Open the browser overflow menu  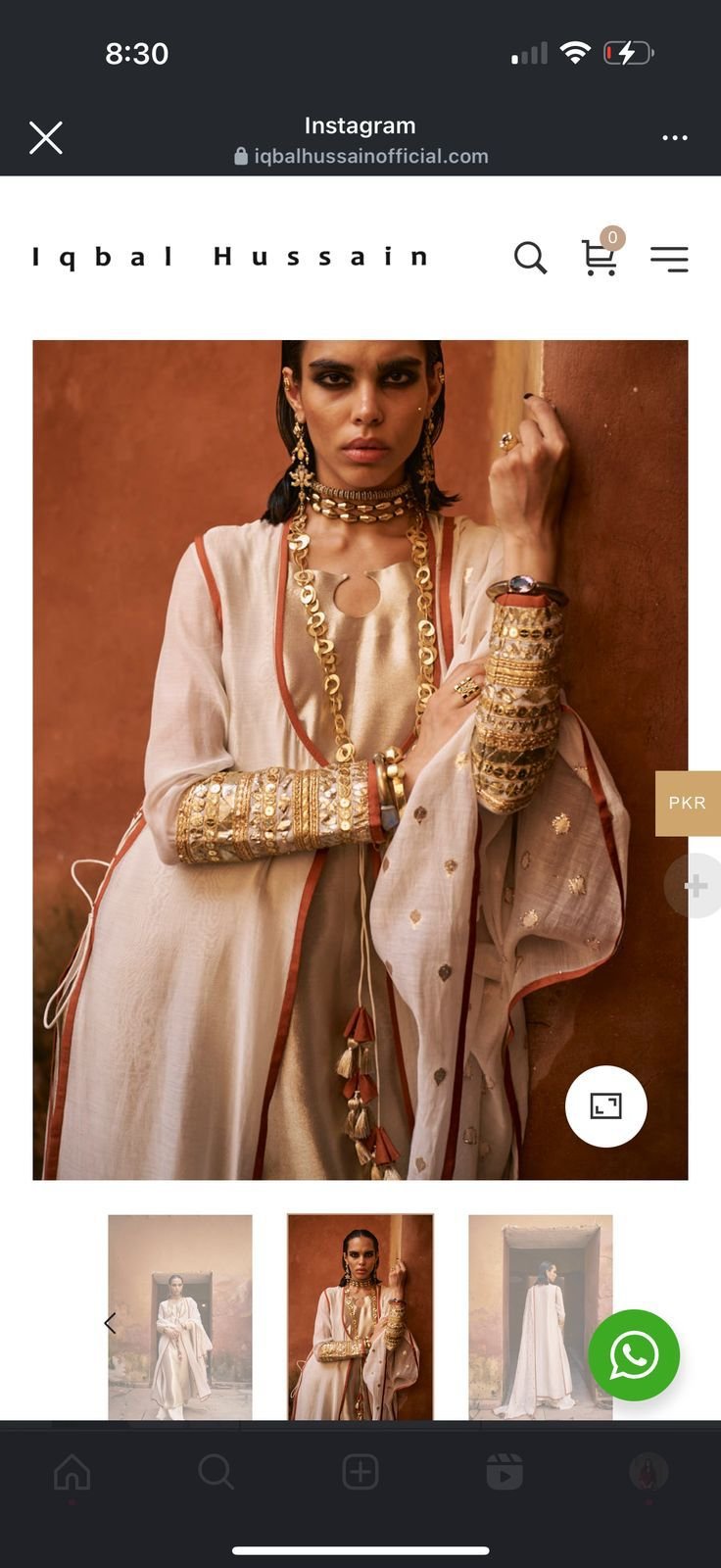(x=674, y=138)
